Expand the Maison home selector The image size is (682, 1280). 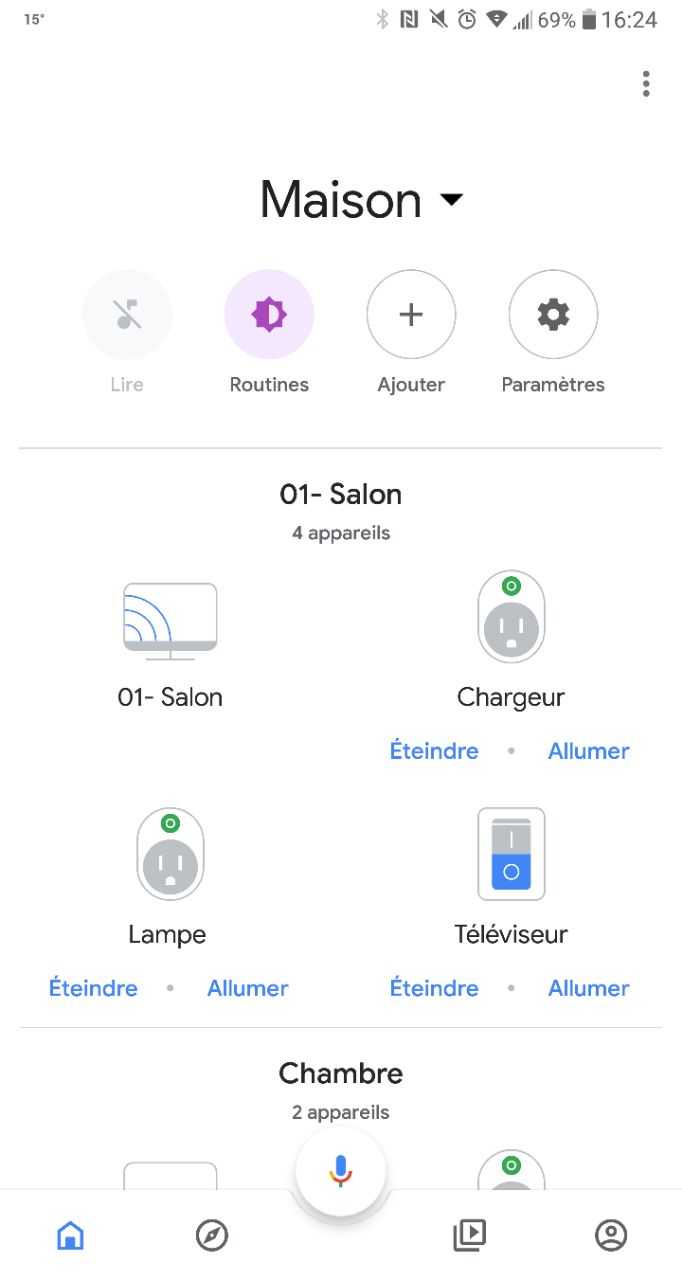[362, 200]
